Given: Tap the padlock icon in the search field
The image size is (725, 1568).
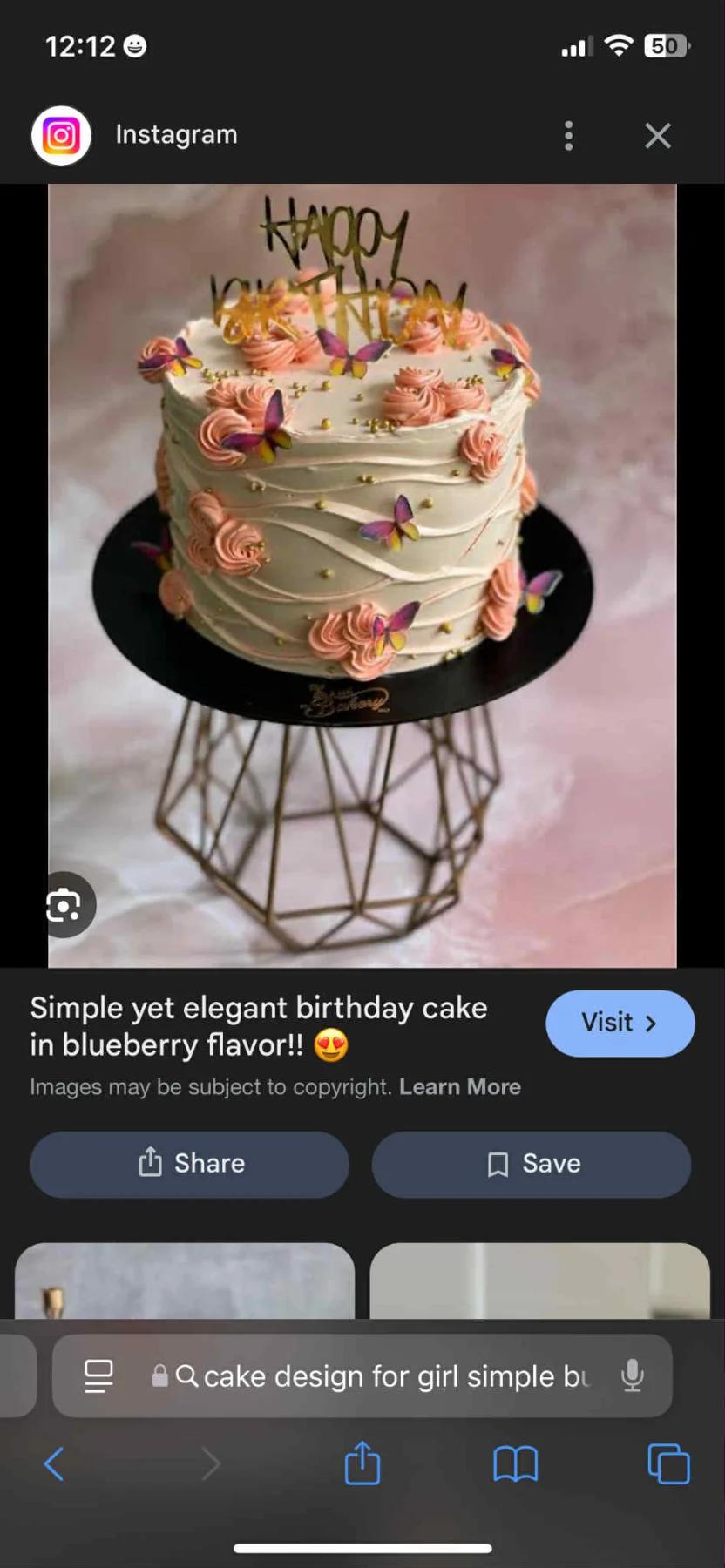Looking at the screenshot, I should (x=159, y=1375).
